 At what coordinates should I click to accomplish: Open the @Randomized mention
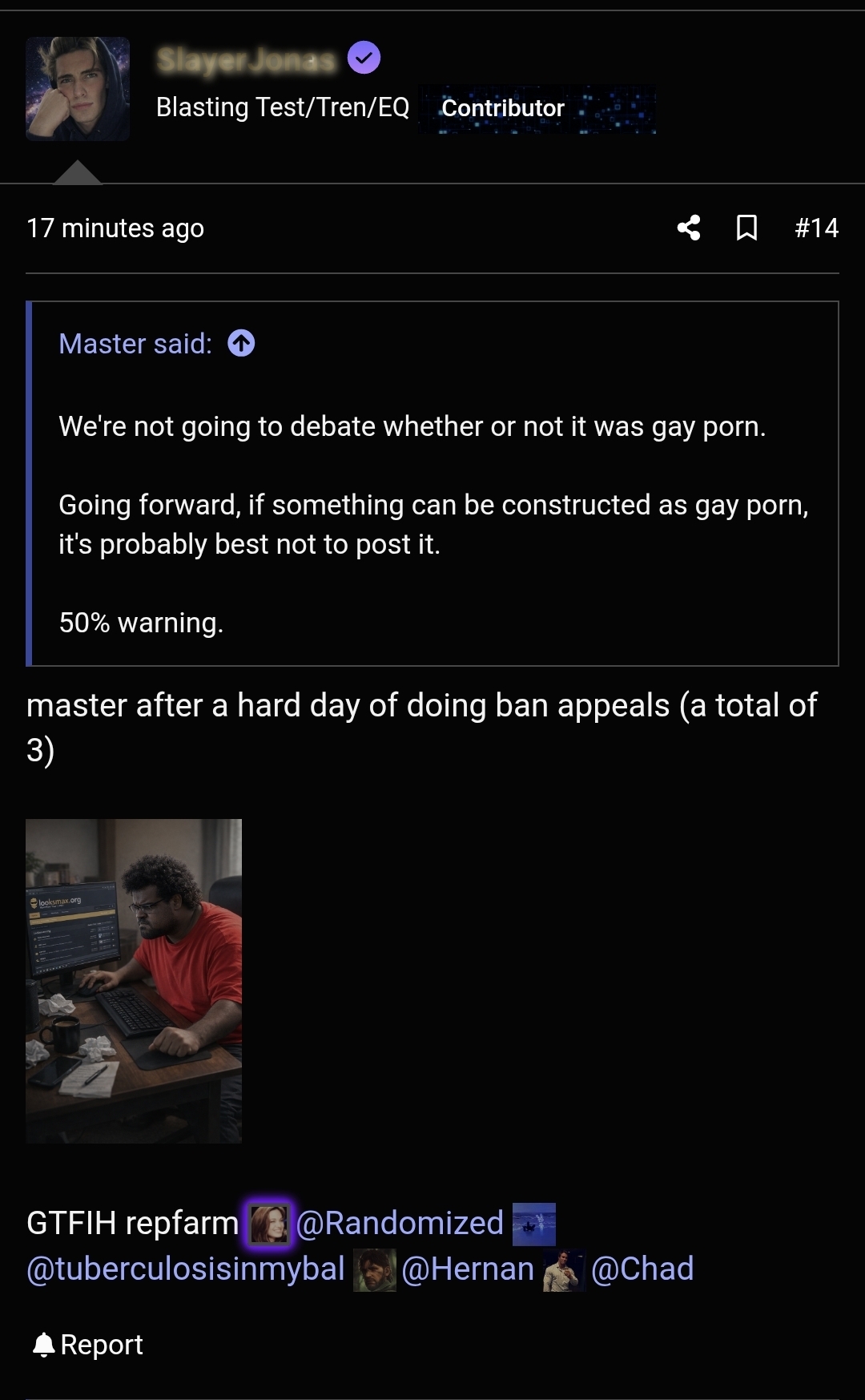pyautogui.click(x=399, y=1224)
